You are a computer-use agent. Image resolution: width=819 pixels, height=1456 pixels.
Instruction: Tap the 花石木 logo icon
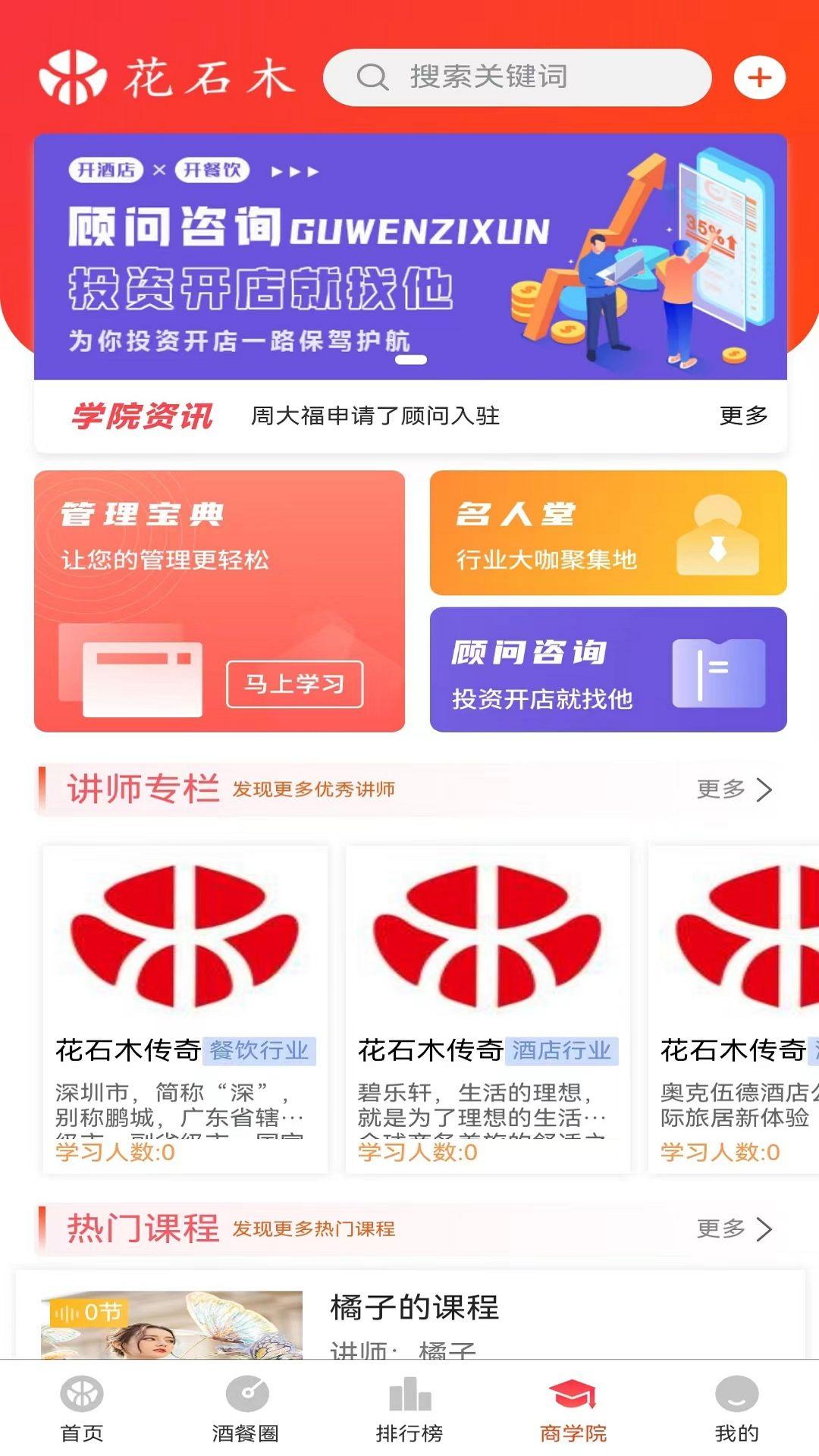coord(74,77)
